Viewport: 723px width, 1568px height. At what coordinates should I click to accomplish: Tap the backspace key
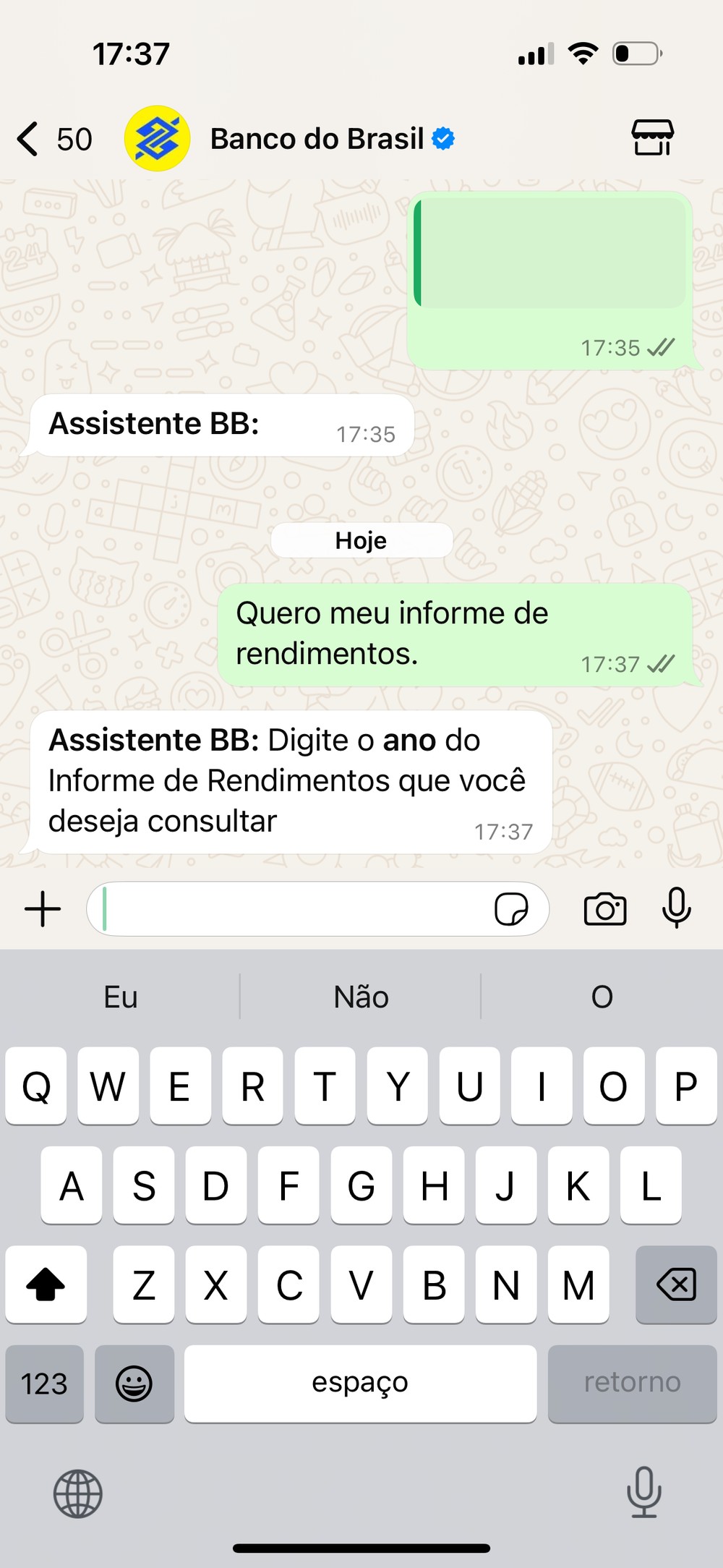pos(676,1284)
